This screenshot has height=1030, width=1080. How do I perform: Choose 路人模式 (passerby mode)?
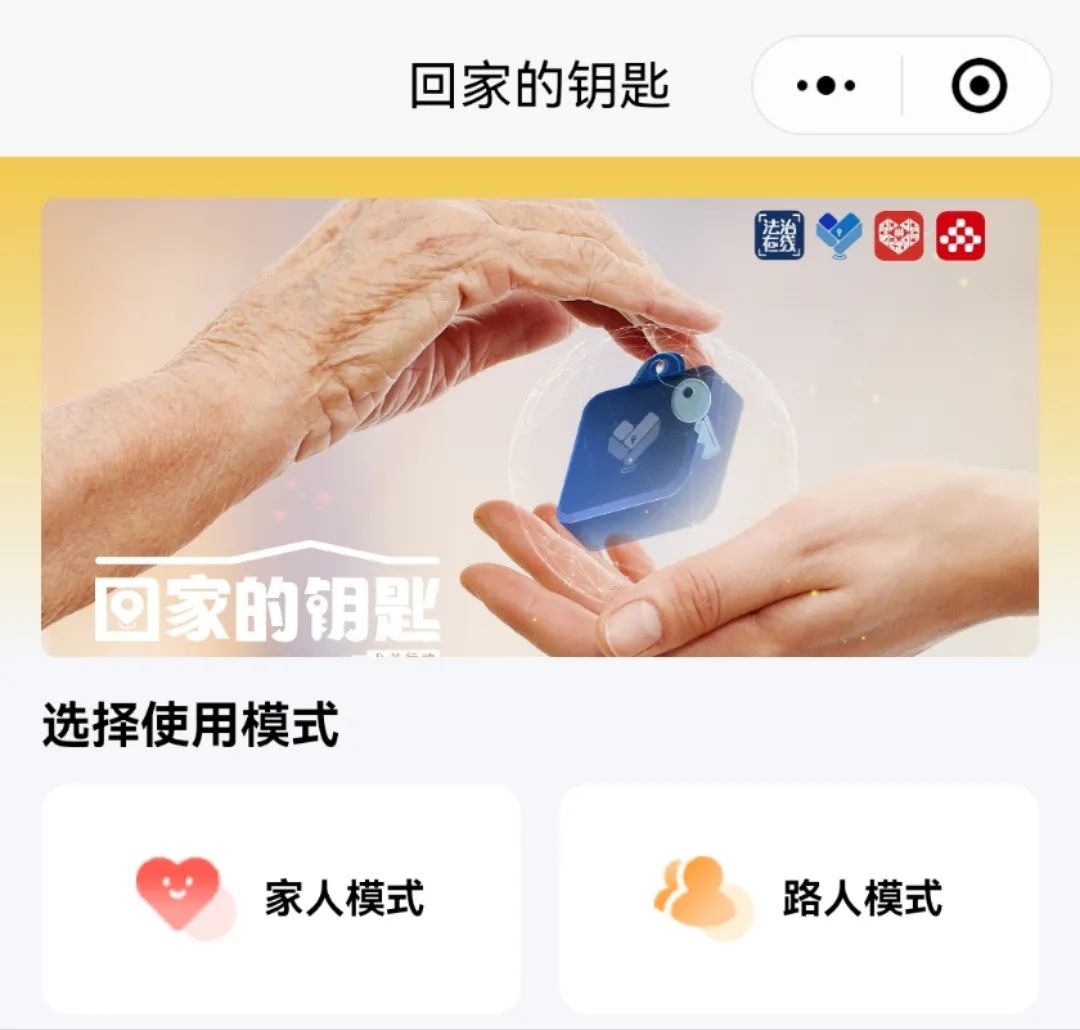click(798, 898)
